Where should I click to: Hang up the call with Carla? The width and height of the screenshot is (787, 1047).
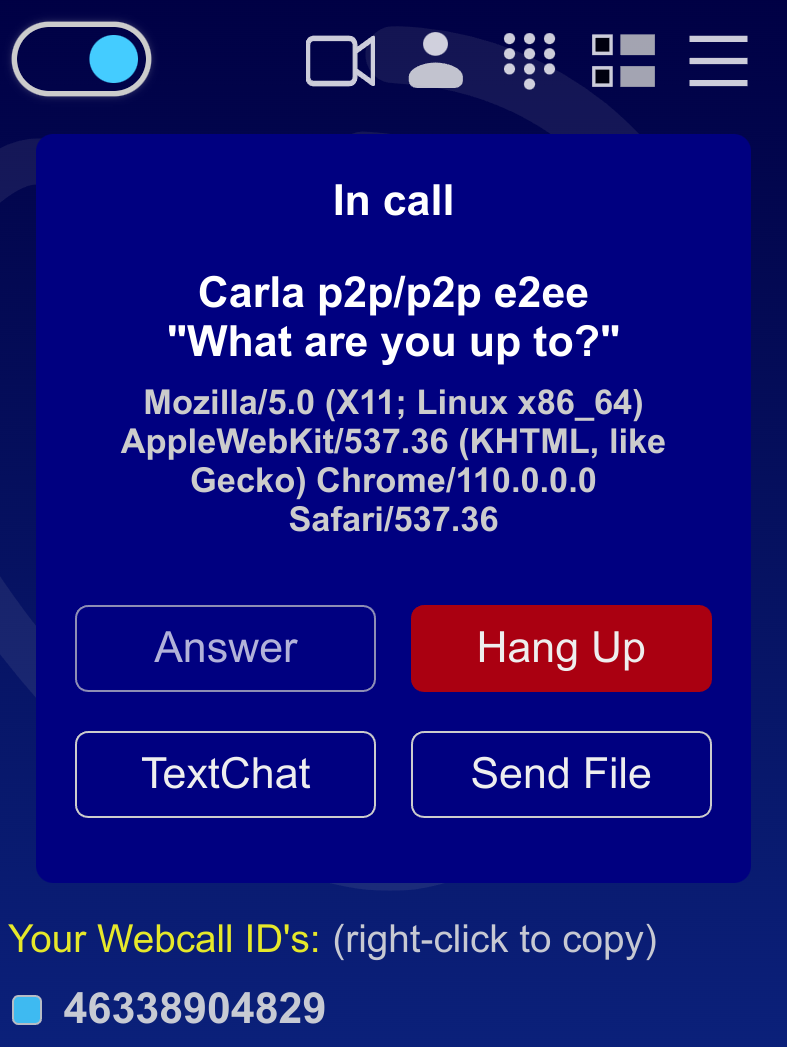tap(561, 648)
